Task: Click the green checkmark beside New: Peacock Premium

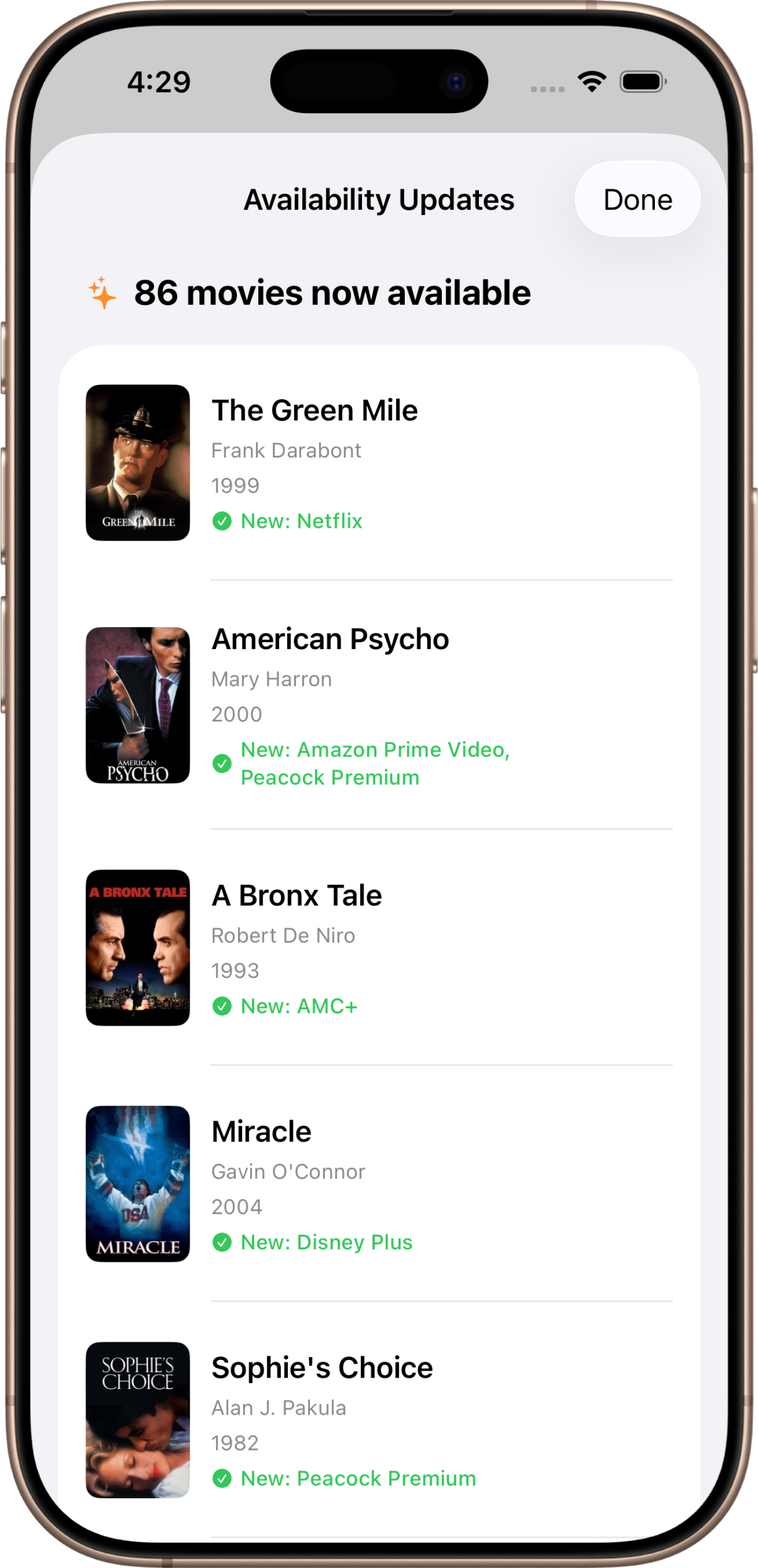Action: [223, 1478]
